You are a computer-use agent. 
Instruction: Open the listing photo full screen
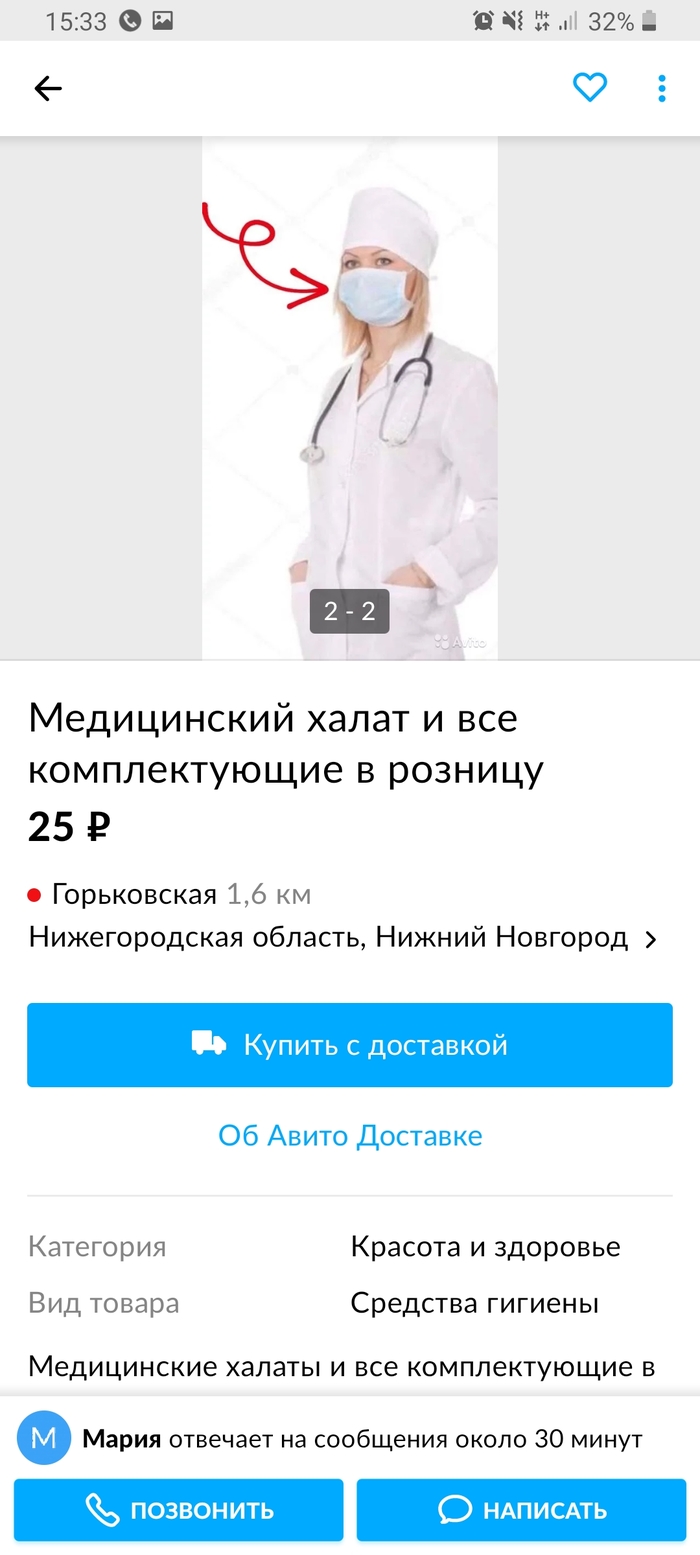(350, 398)
